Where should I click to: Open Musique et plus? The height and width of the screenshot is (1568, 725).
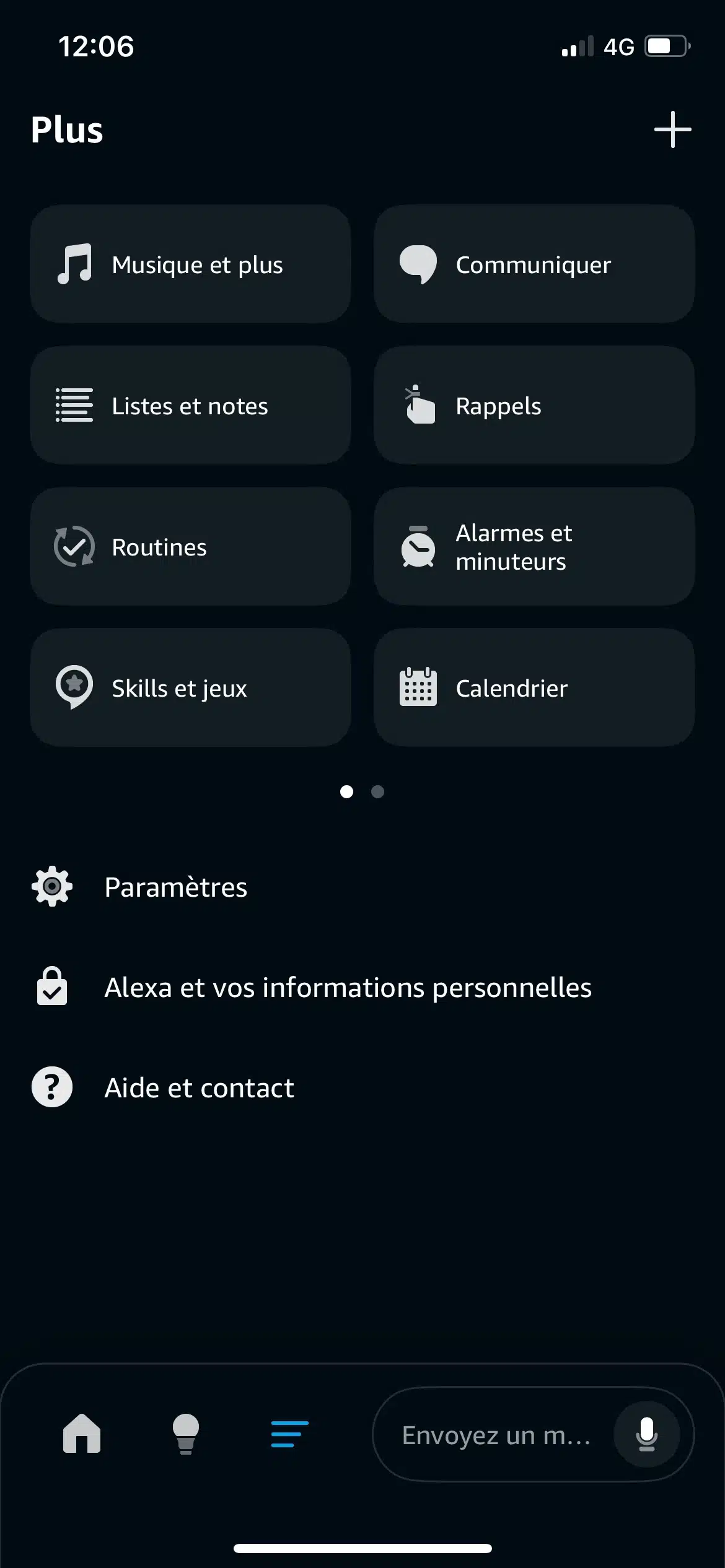190,264
